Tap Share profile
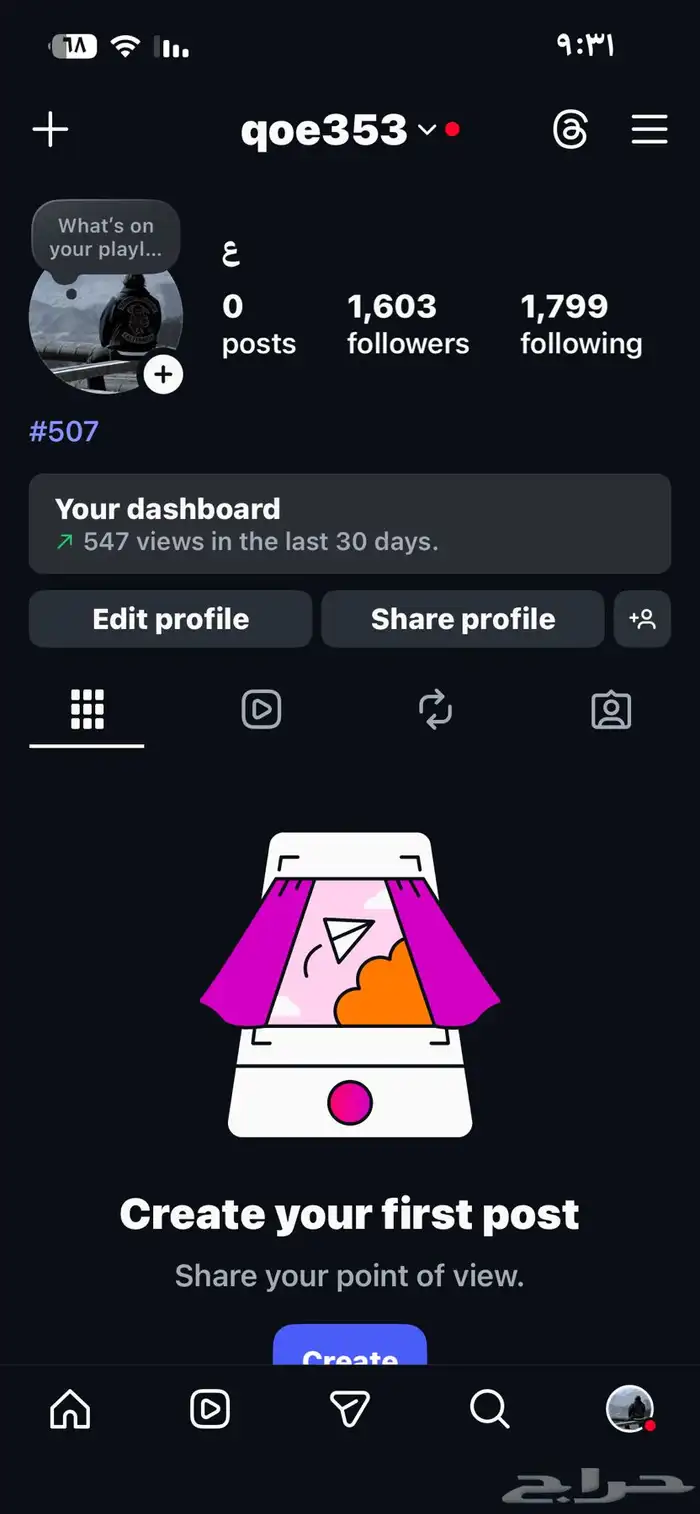This screenshot has width=700, height=1514. tap(462, 619)
